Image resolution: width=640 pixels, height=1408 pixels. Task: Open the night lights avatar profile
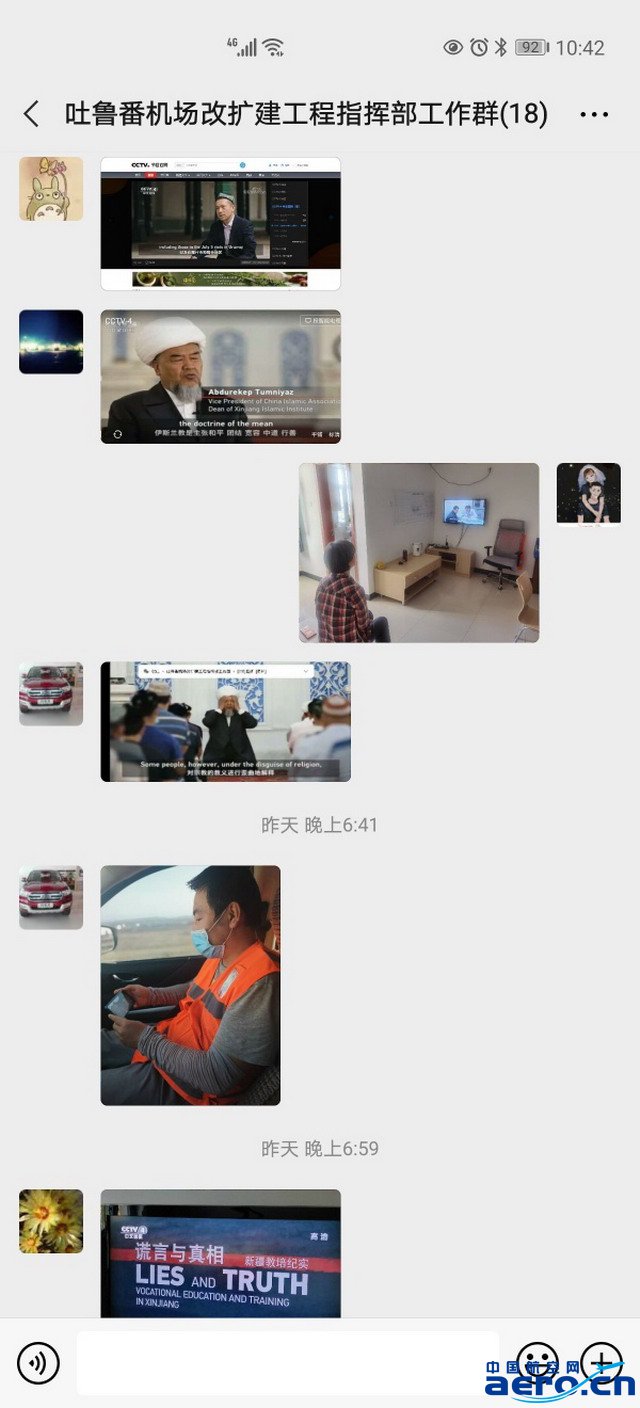[51, 342]
